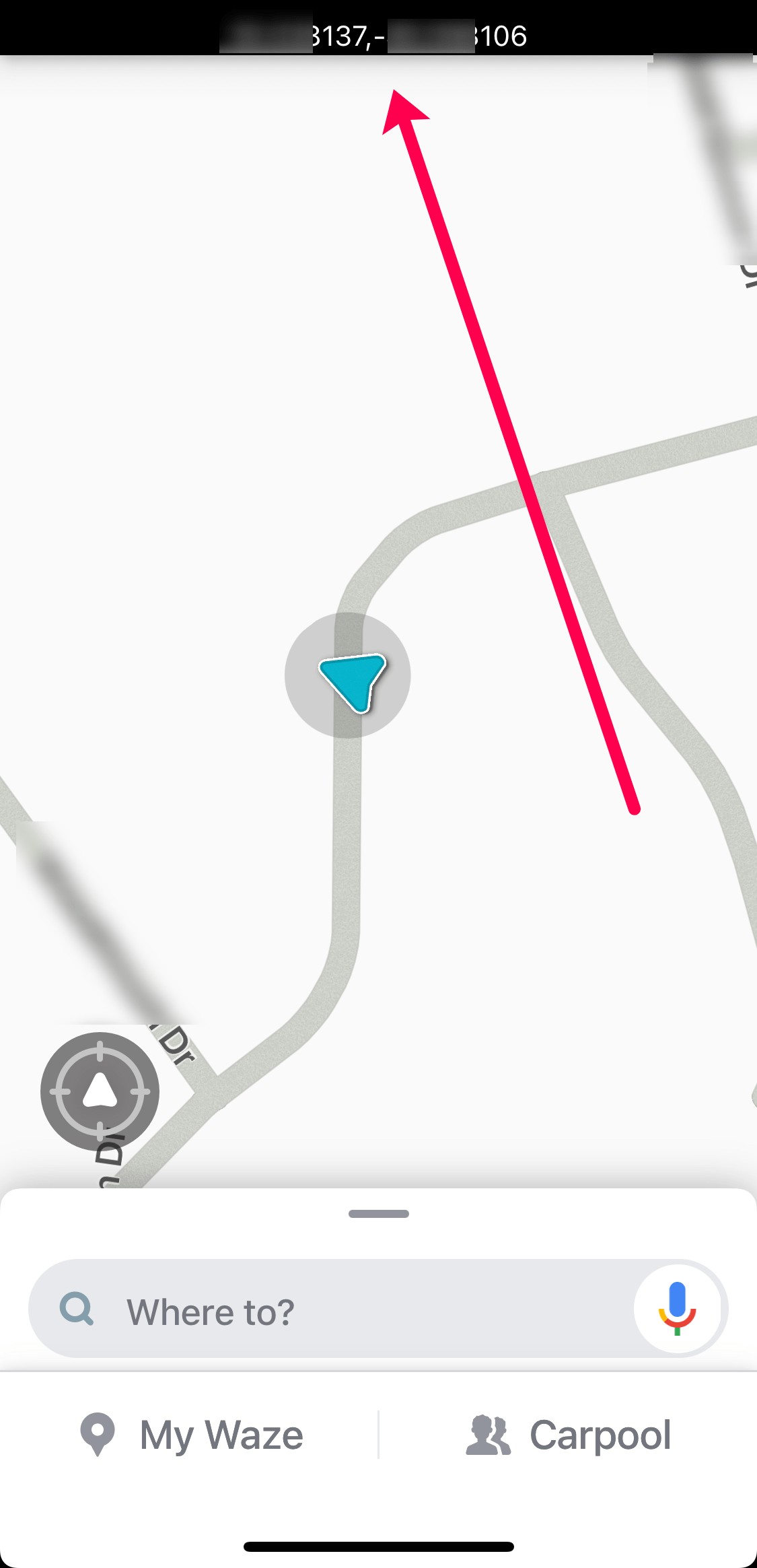Switch to Carpool
This screenshot has width=757, height=1568.
pyautogui.click(x=569, y=1435)
